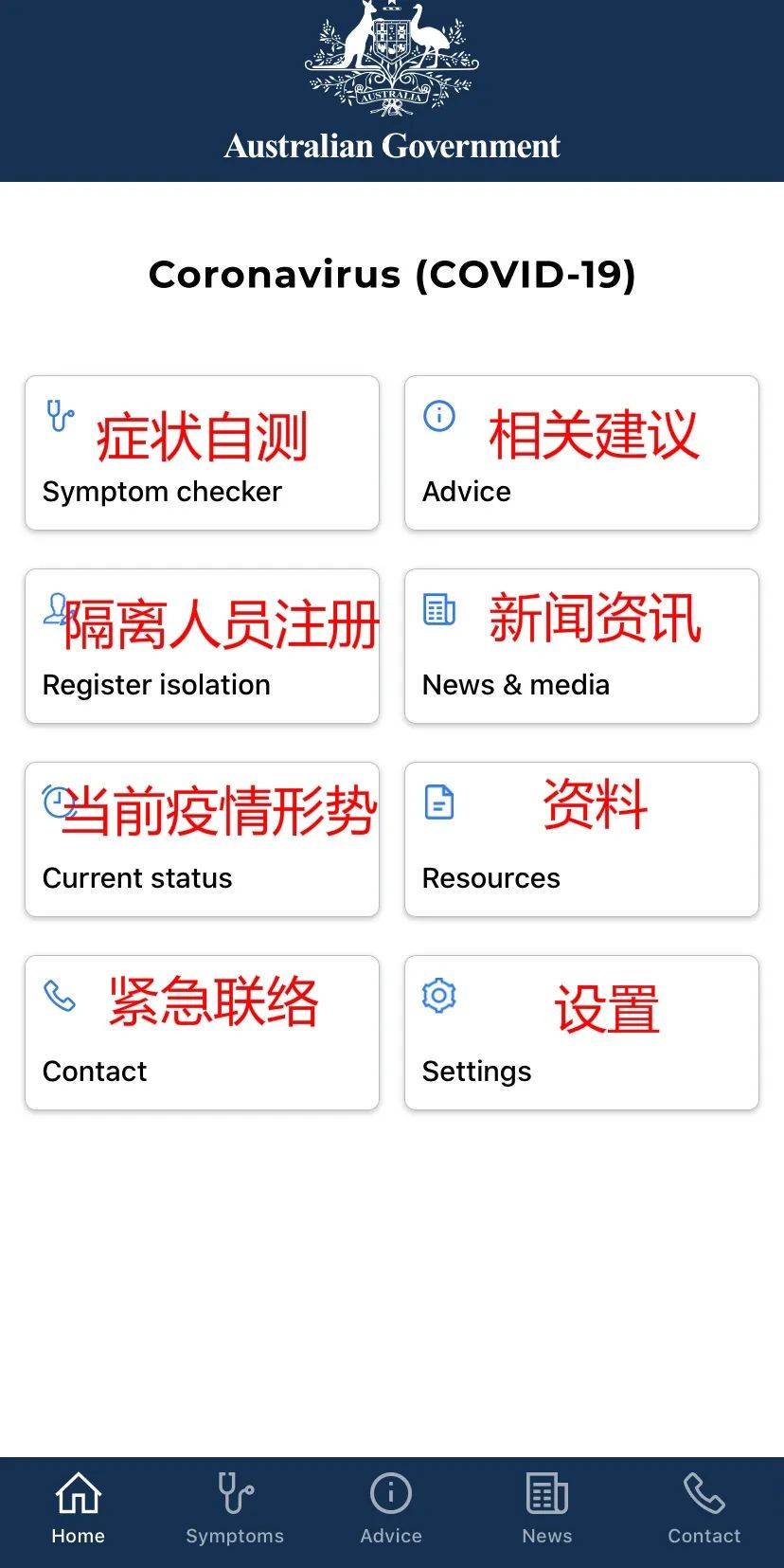Viewport: 784px width, 1568px height.
Task: Open the Register isolation card
Action: (x=202, y=646)
